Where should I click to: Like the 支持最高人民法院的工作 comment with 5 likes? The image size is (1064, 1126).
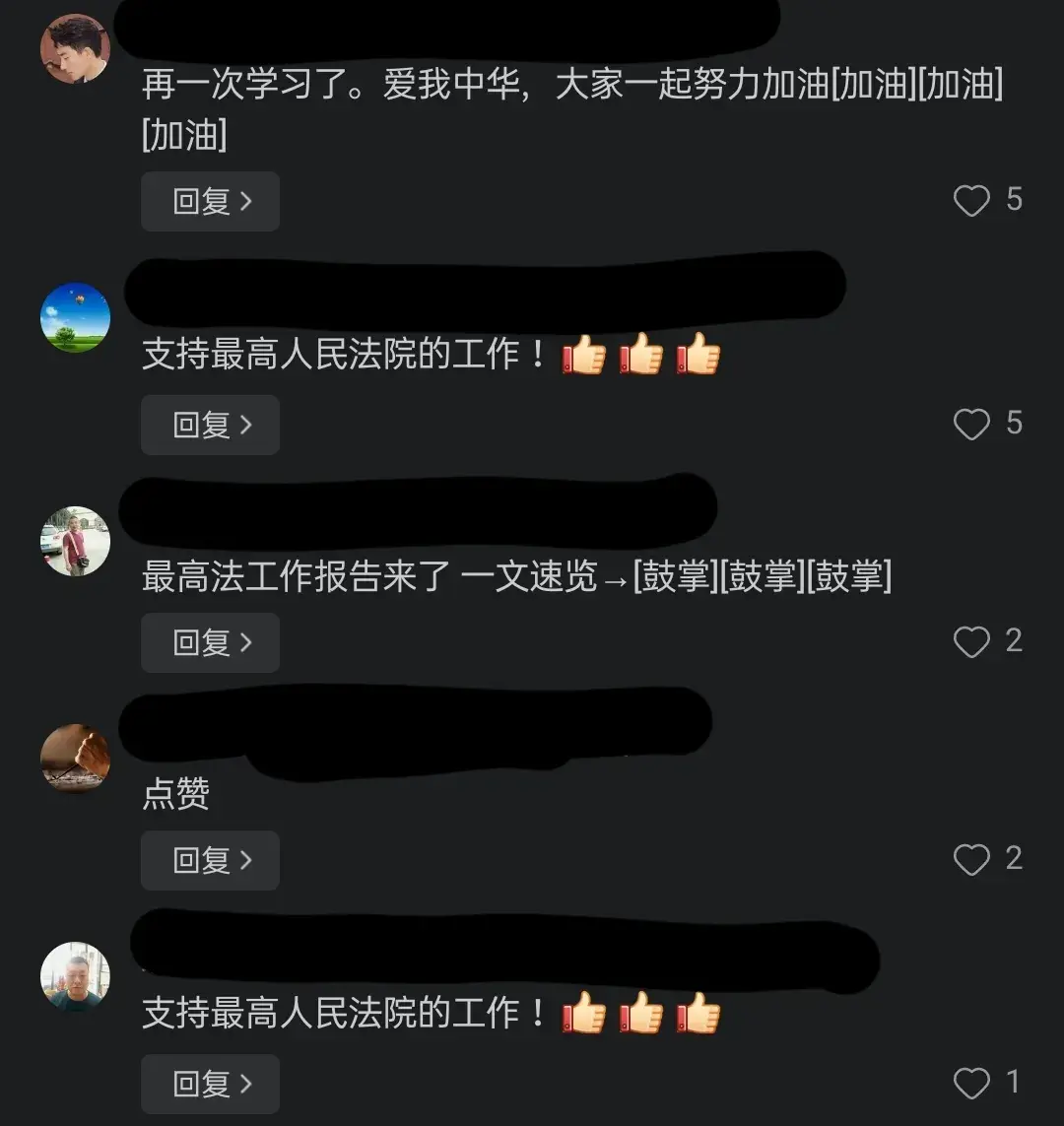click(x=971, y=425)
